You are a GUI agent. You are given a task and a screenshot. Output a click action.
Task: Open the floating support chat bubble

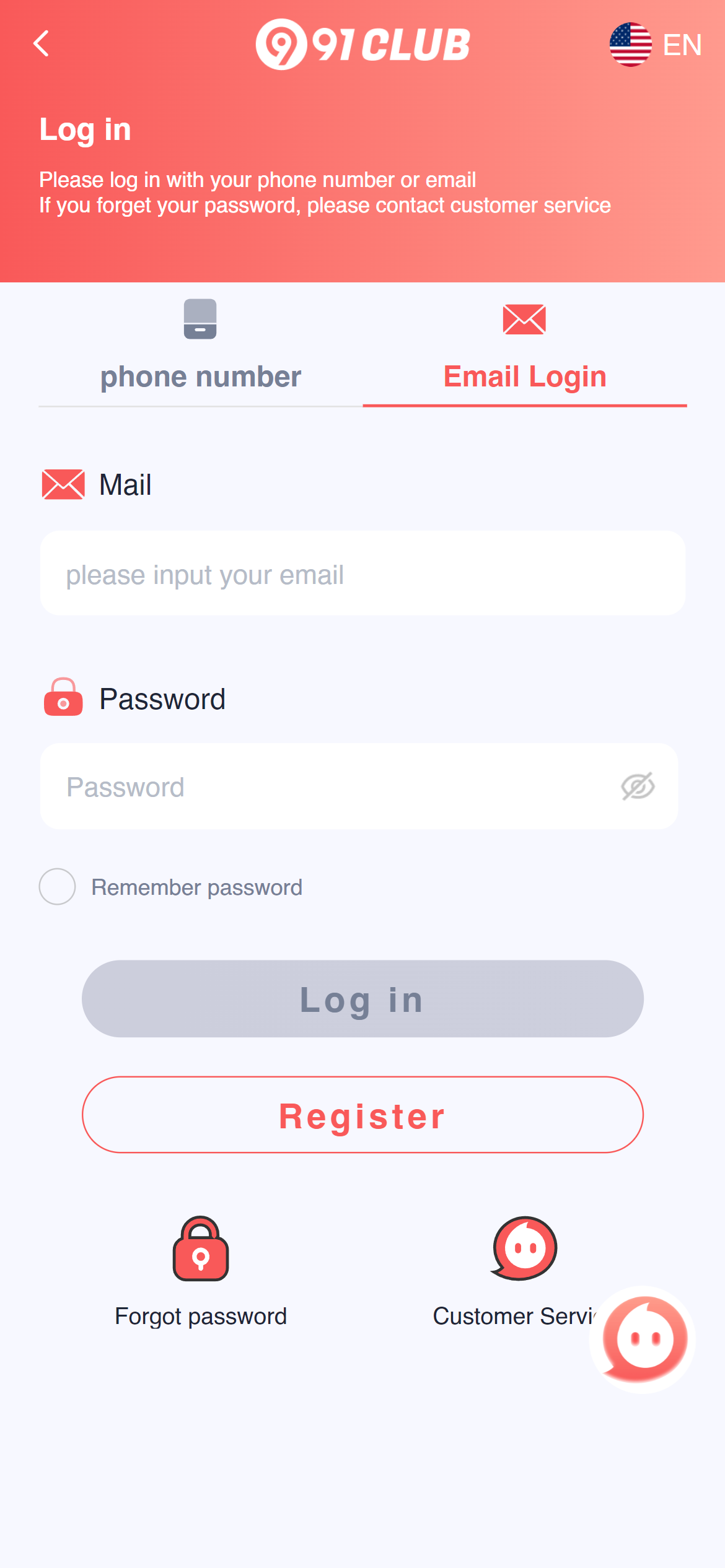tap(644, 1339)
